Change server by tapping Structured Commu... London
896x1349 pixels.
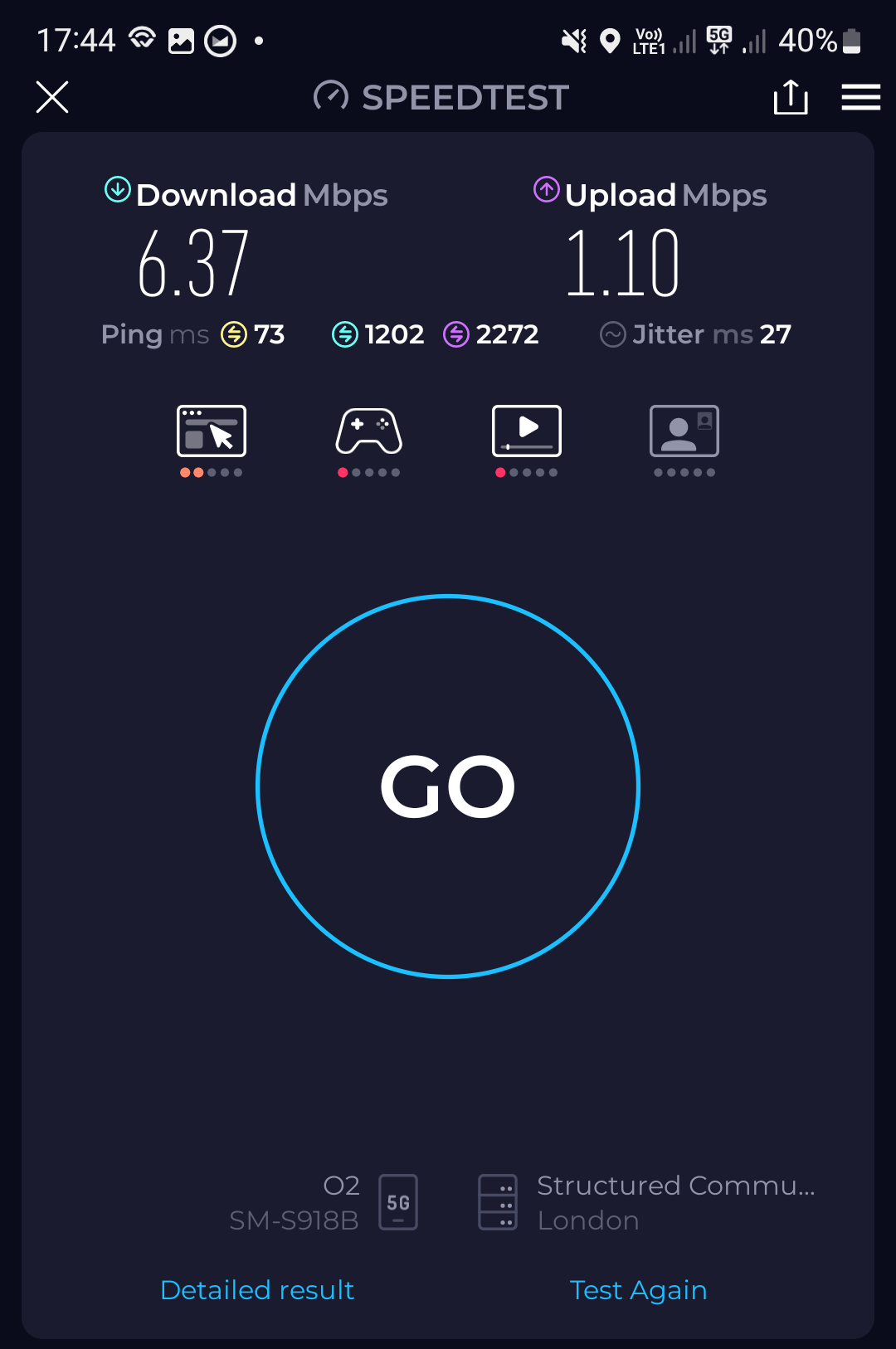(x=676, y=1202)
